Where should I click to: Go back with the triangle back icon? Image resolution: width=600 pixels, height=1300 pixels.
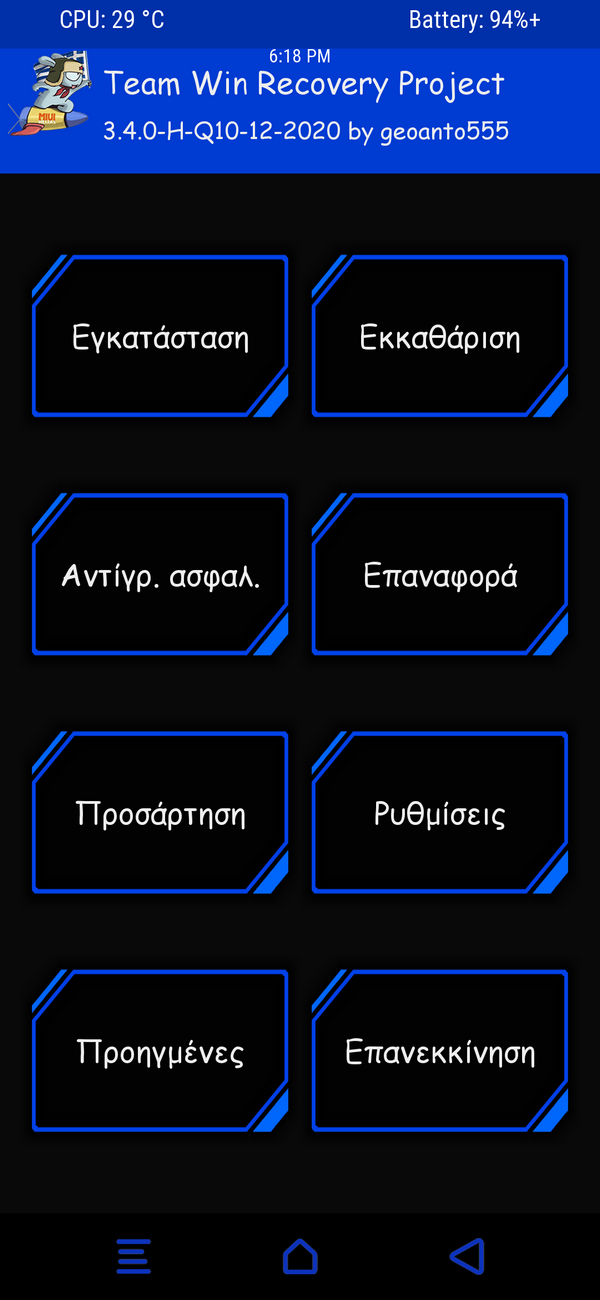tap(467, 1256)
